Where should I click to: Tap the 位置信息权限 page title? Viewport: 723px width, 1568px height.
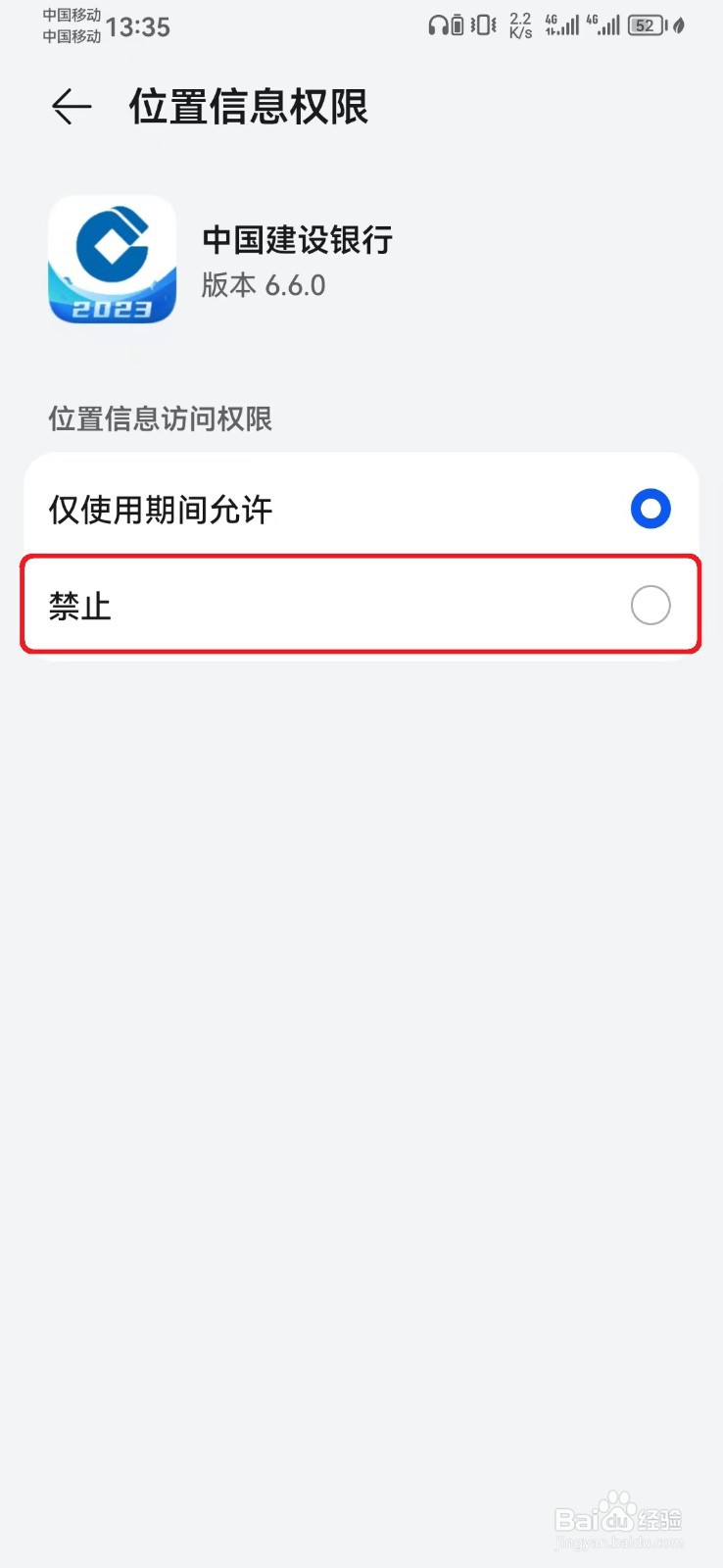click(249, 107)
